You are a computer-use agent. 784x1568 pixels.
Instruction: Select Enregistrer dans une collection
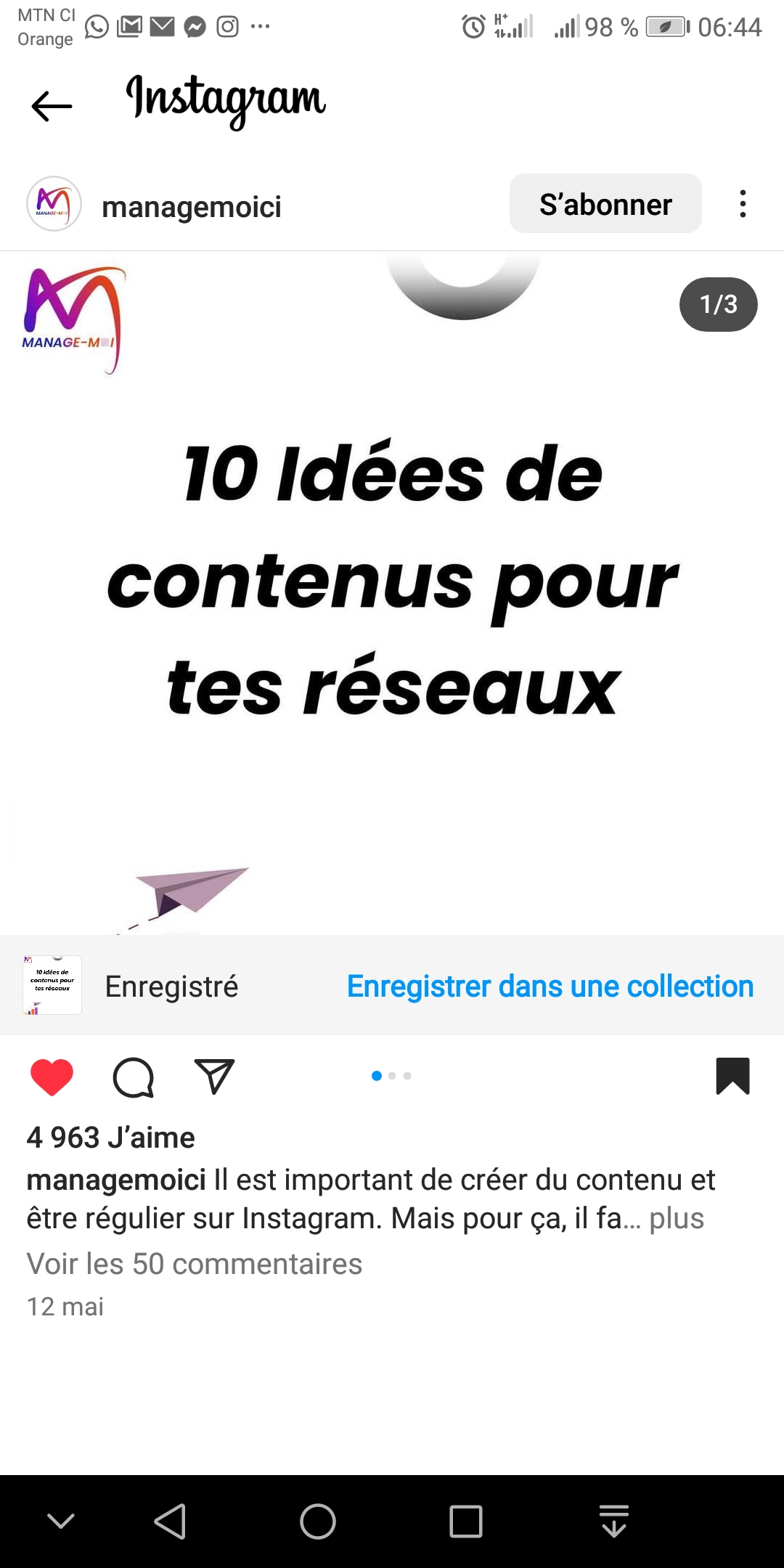[x=550, y=987]
